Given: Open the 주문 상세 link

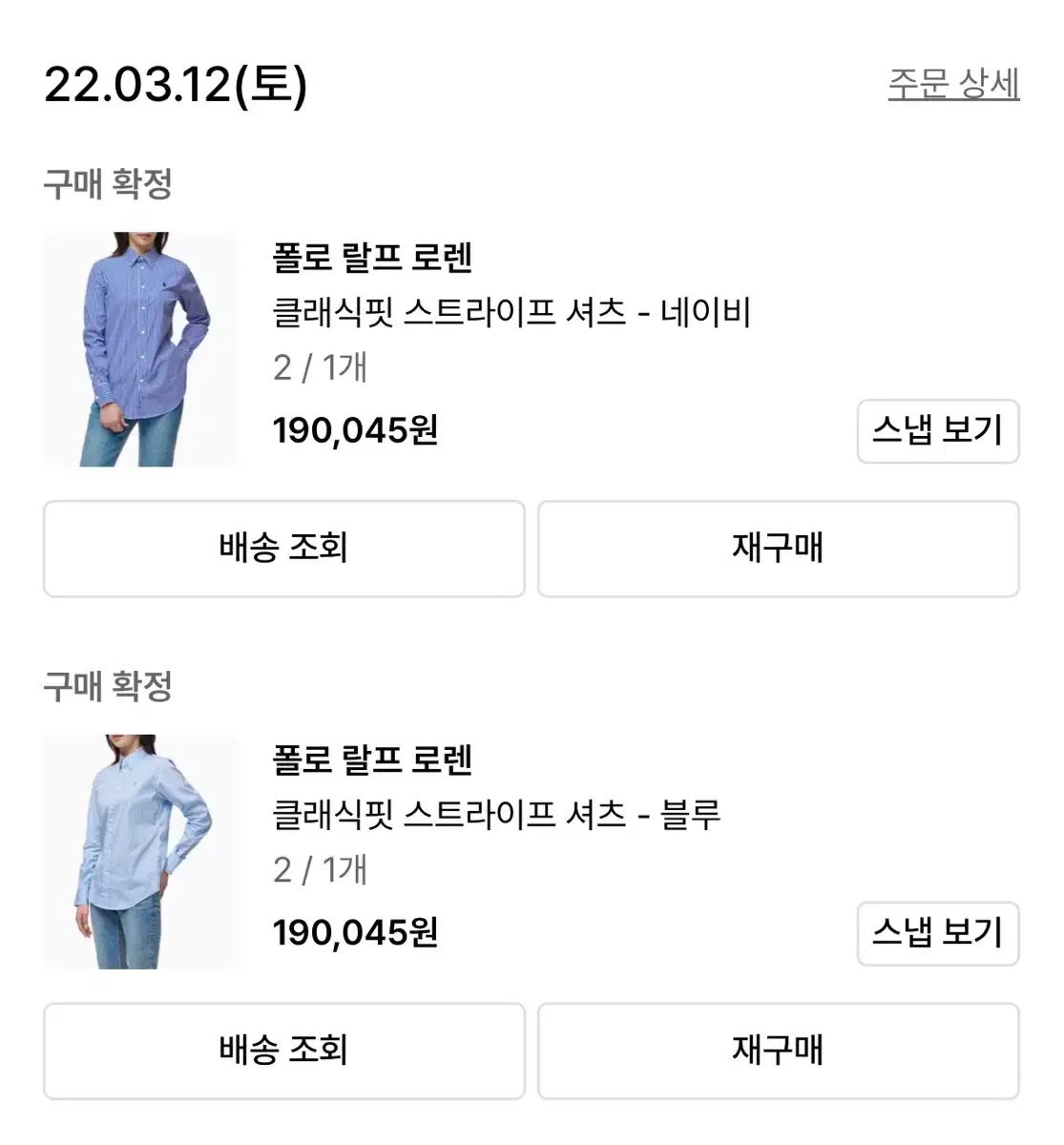Looking at the screenshot, I should [x=953, y=84].
